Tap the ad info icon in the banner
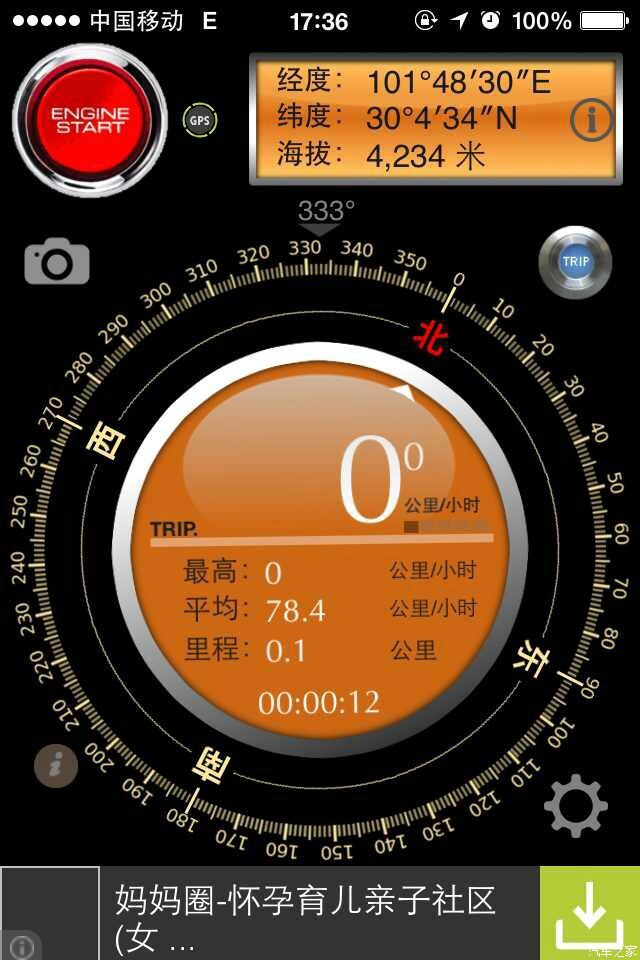 click(x=22, y=945)
